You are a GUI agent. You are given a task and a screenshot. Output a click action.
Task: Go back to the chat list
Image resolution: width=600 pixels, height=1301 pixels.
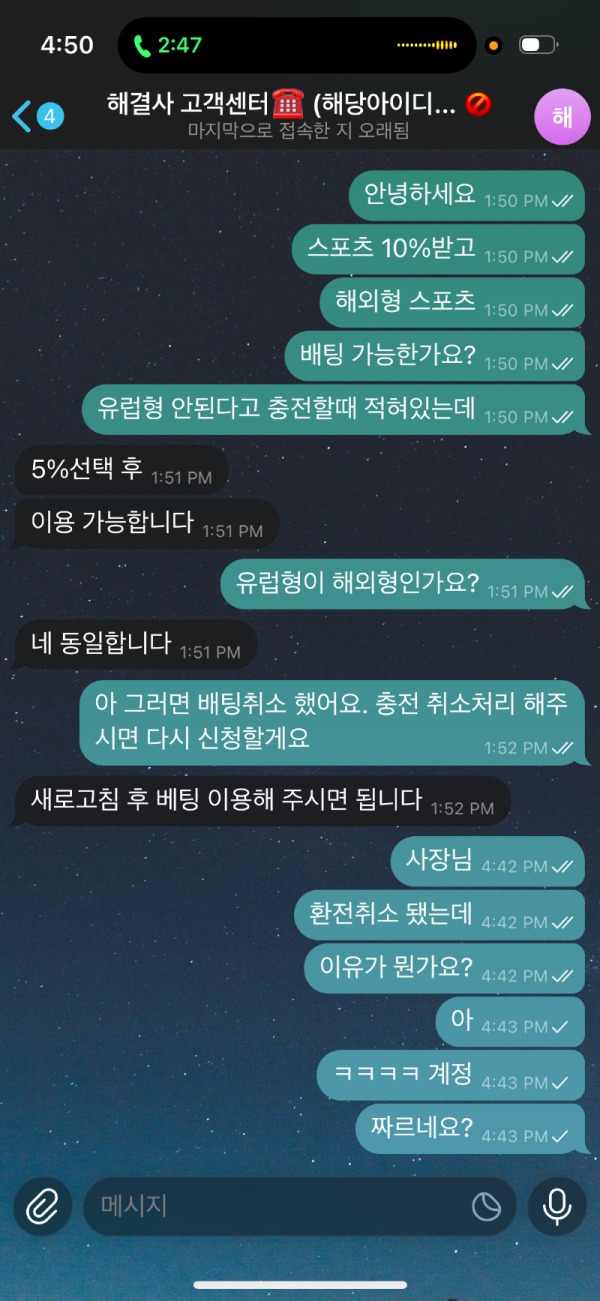point(35,117)
